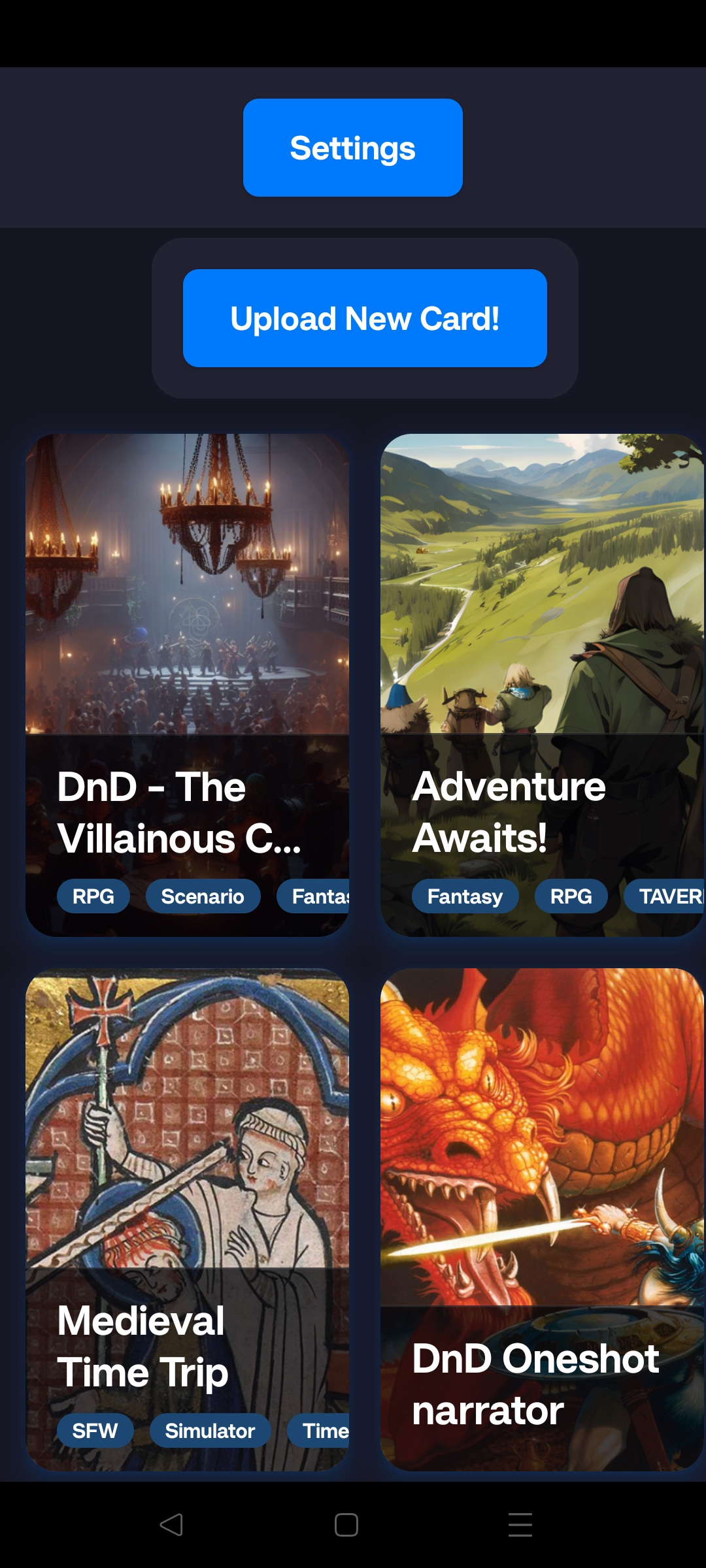This screenshot has height=1568, width=706.
Task: Select the Scenario tag chip
Action: pyautogui.click(x=203, y=896)
